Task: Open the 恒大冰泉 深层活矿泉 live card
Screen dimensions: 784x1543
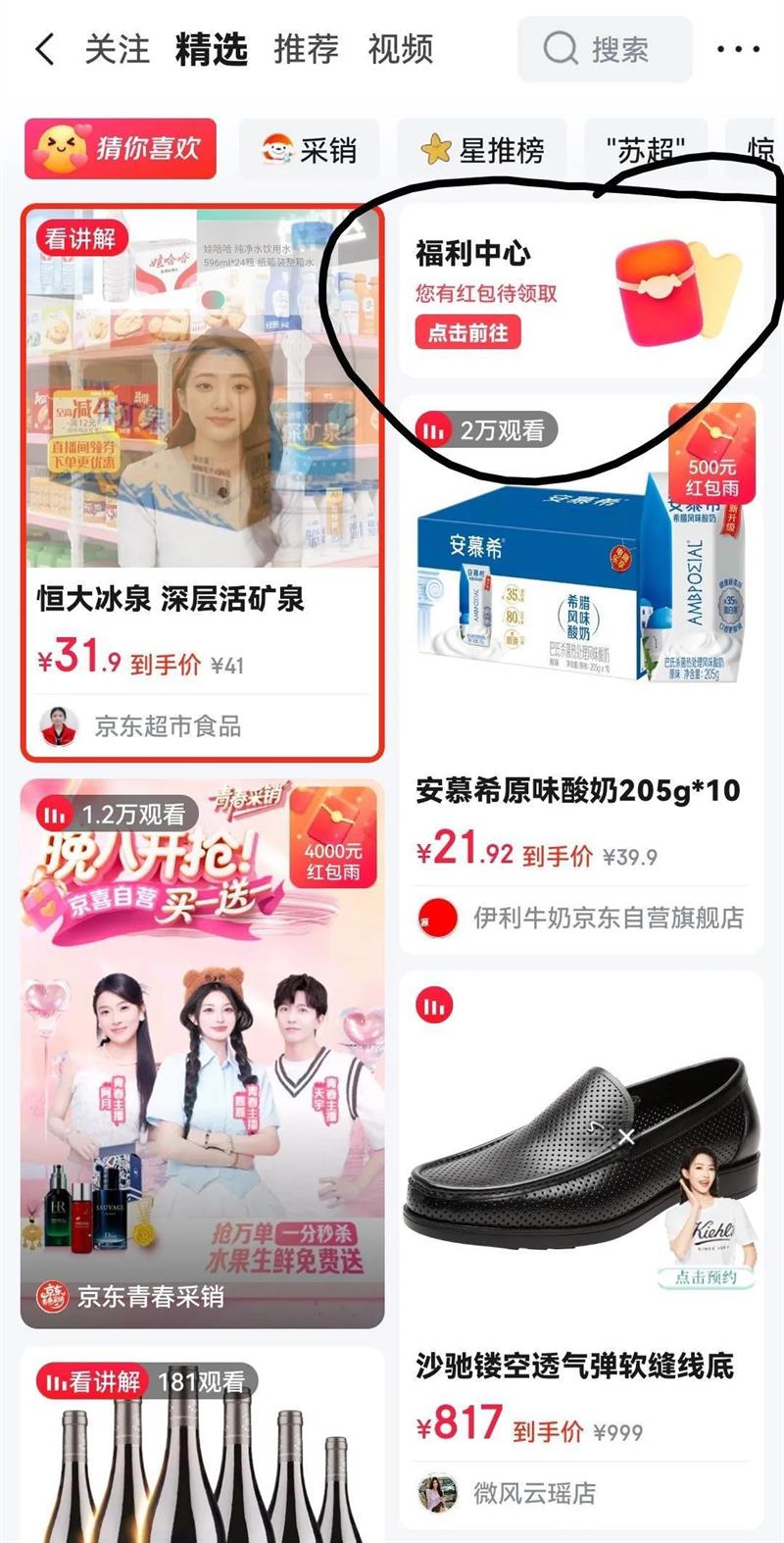Action: (x=203, y=482)
